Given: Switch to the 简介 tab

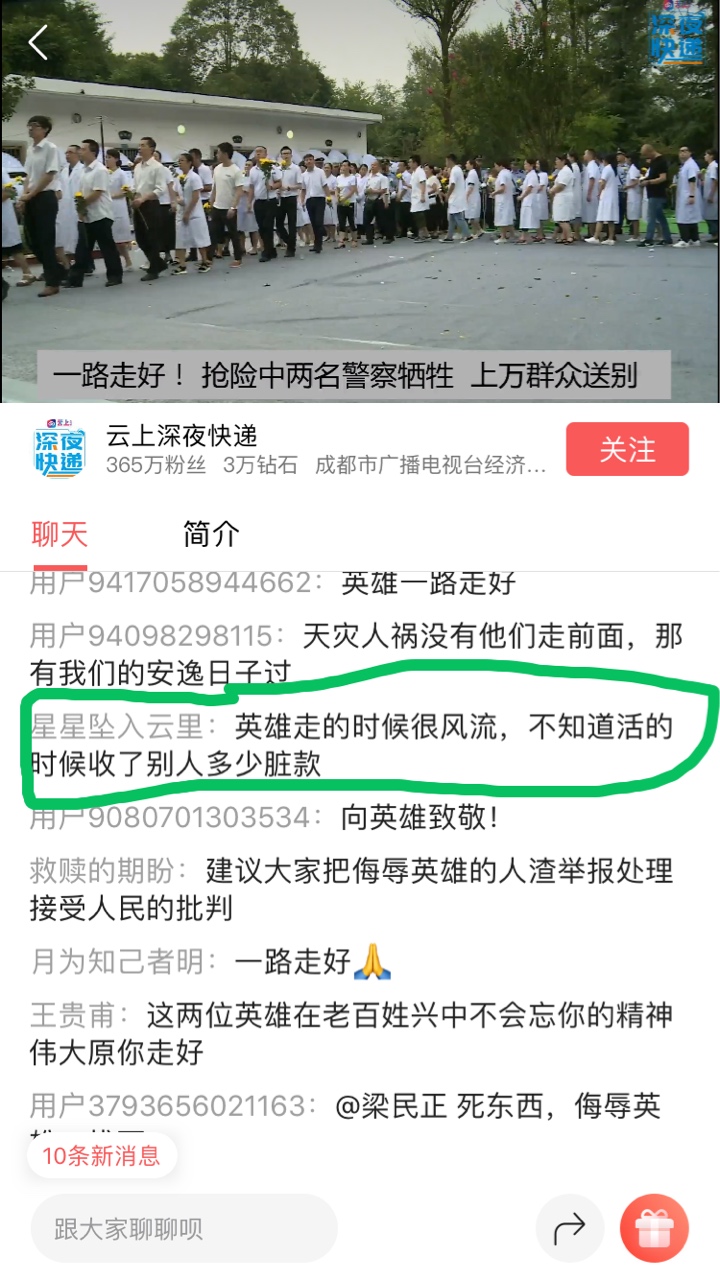Looking at the screenshot, I should pos(211,534).
